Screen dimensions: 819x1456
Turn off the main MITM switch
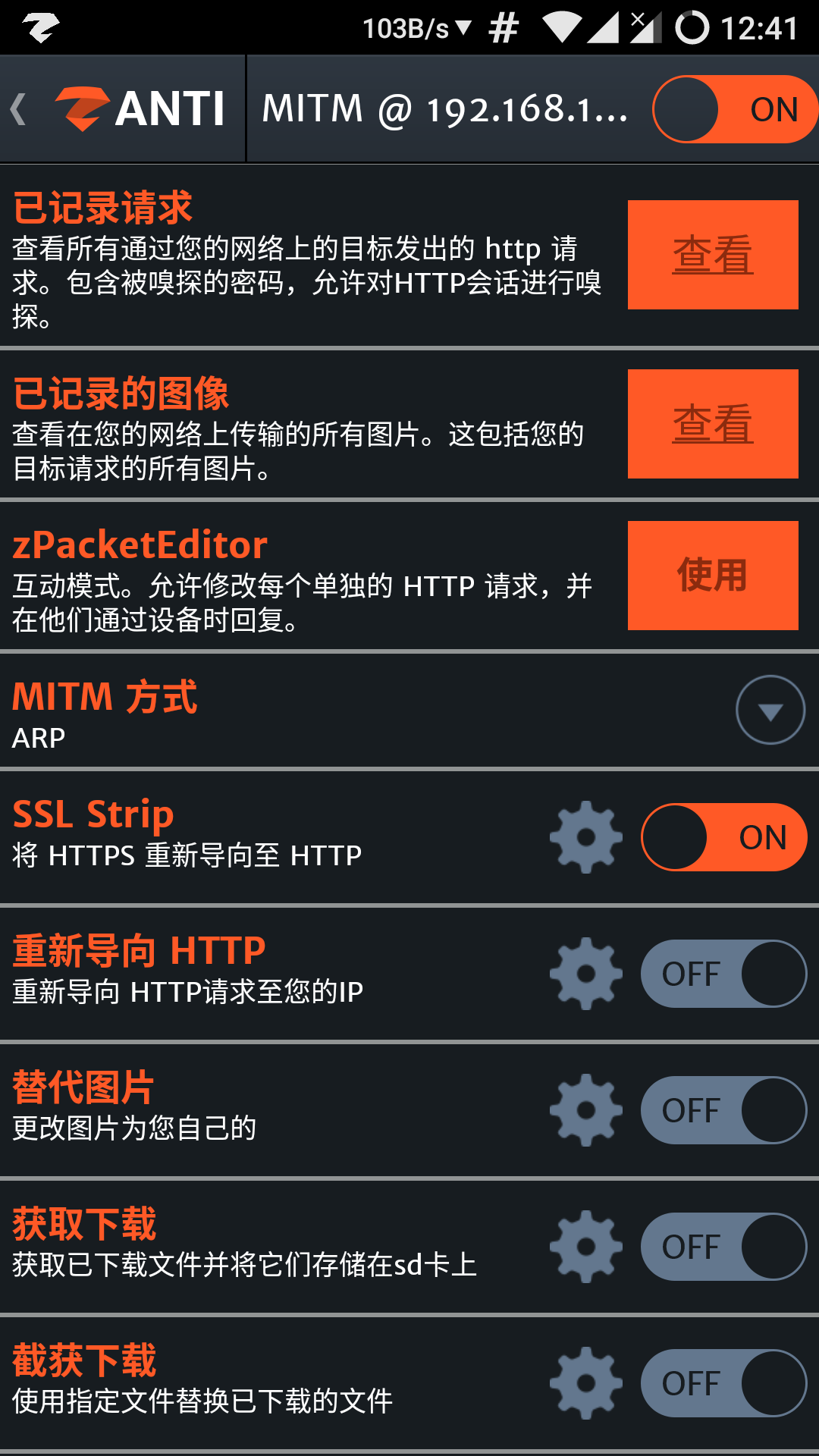click(x=734, y=109)
